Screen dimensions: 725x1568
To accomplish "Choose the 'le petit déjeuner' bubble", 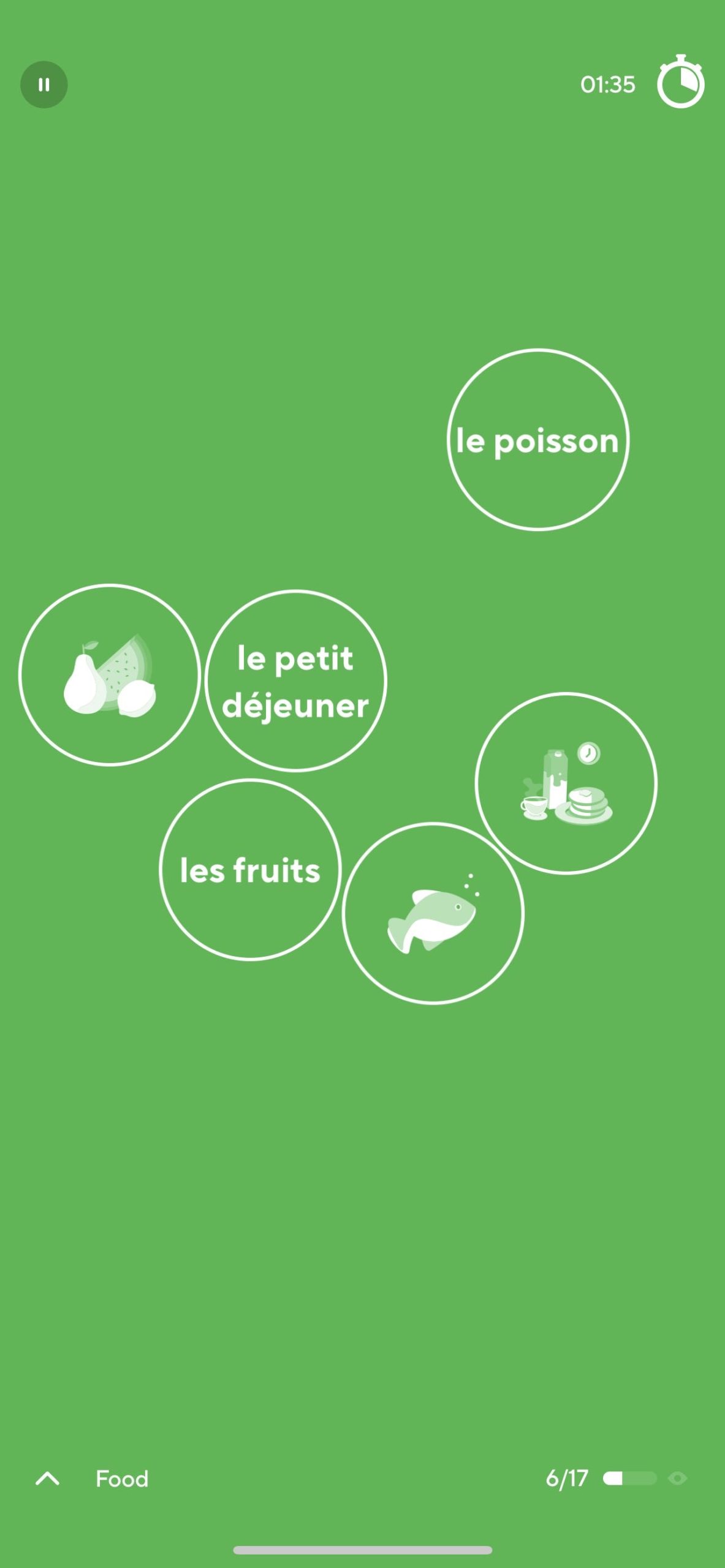I will point(296,680).
